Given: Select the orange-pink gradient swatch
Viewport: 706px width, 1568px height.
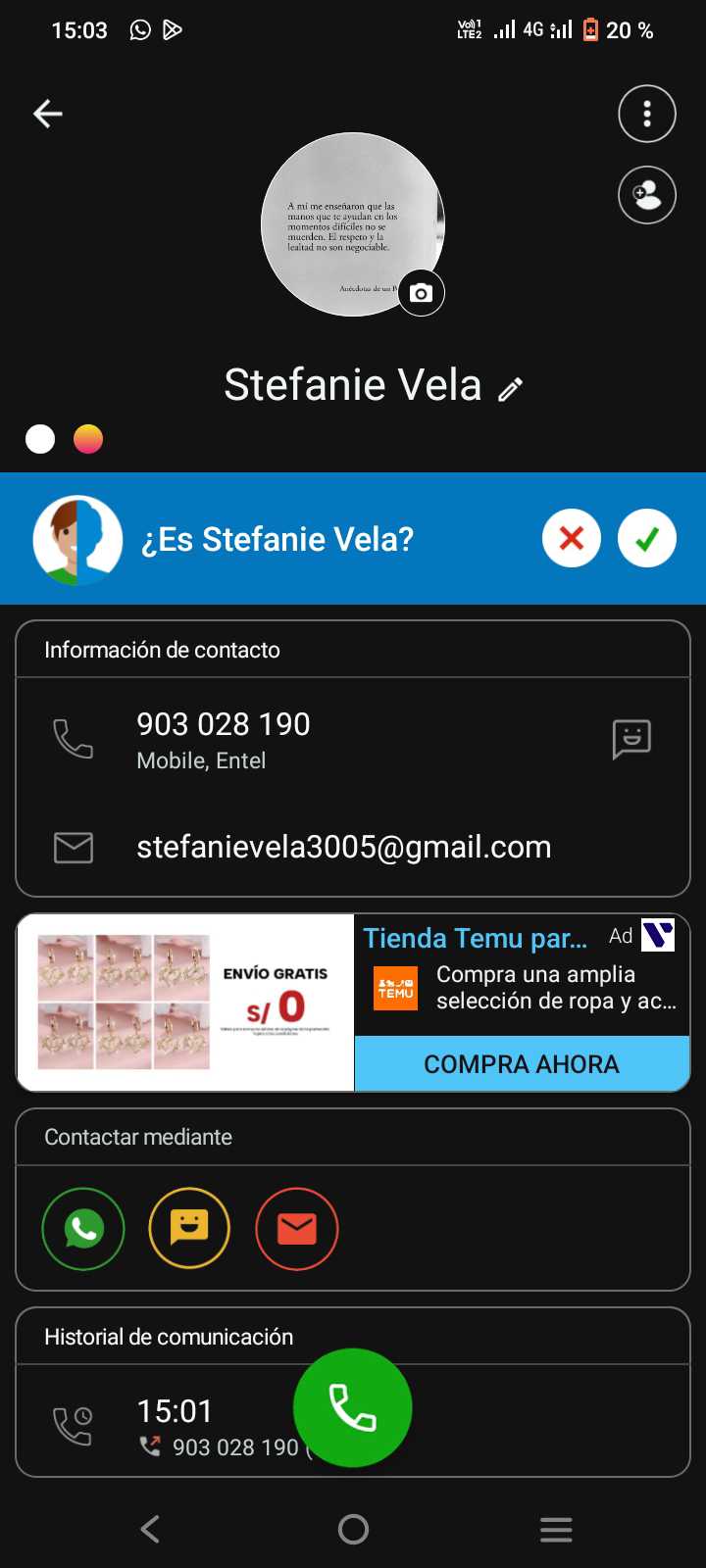Looking at the screenshot, I should (x=88, y=438).
